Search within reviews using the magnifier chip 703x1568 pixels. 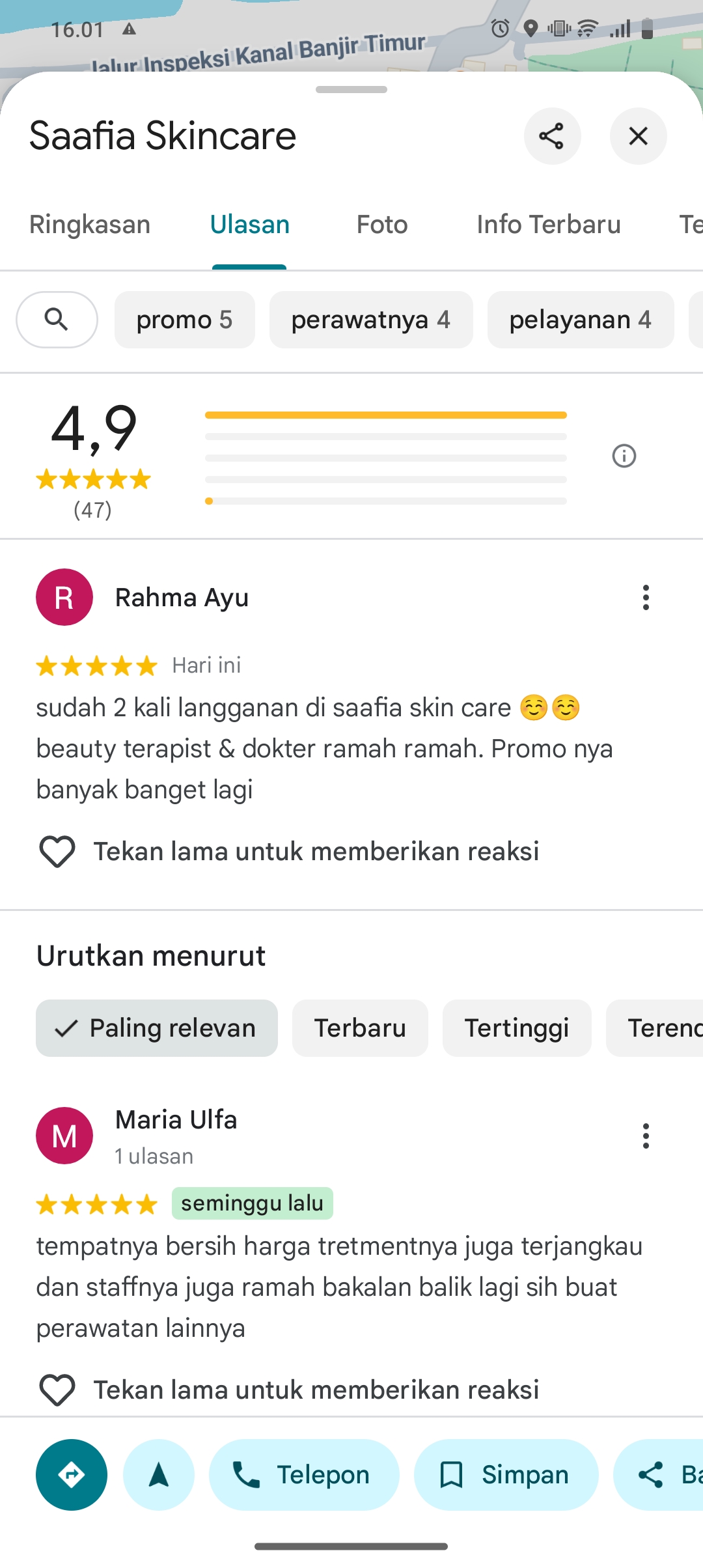coord(57,320)
